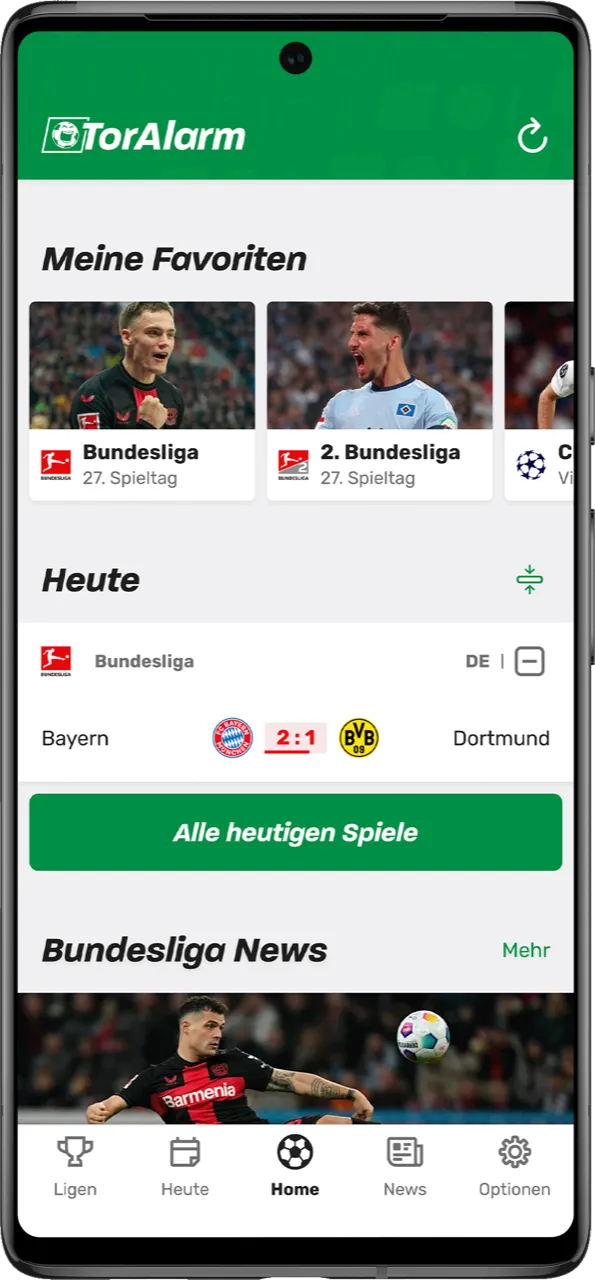Switch to the Ligen tab
595x1280 pixels.
click(75, 1166)
